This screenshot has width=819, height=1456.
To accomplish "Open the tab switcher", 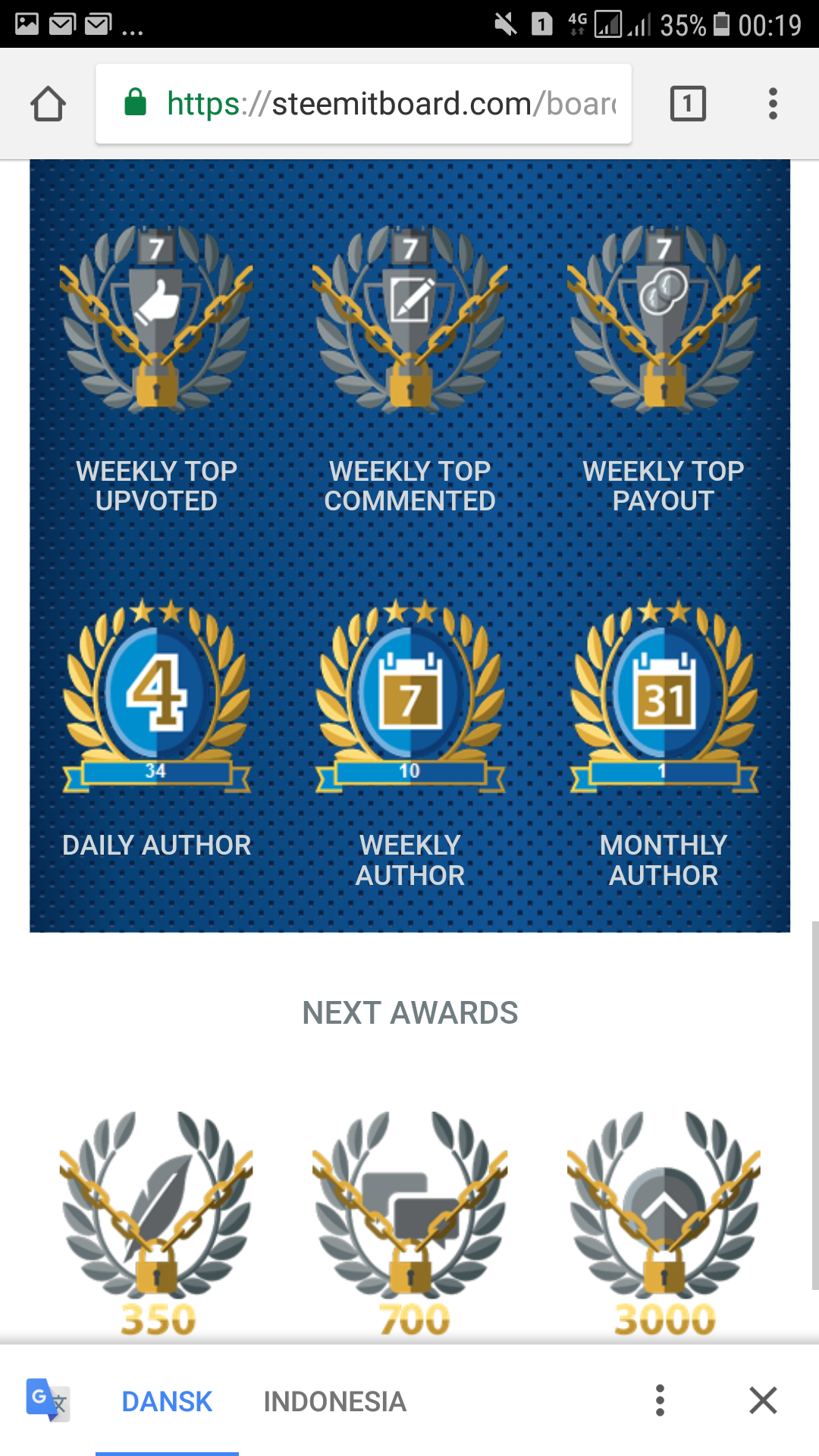I will pyautogui.click(x=688, y=104).
